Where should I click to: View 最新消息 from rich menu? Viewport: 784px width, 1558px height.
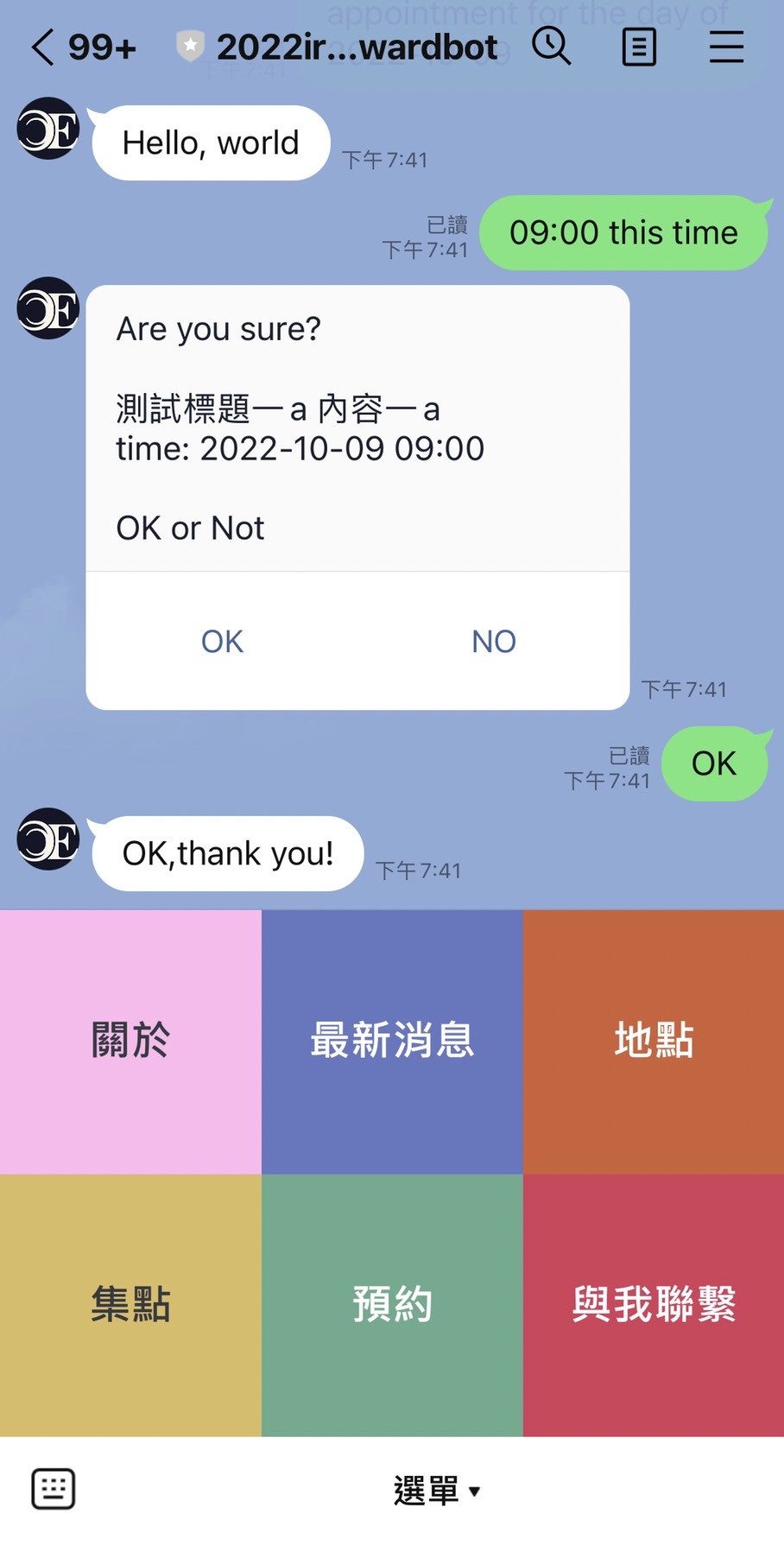point(392,1041)
